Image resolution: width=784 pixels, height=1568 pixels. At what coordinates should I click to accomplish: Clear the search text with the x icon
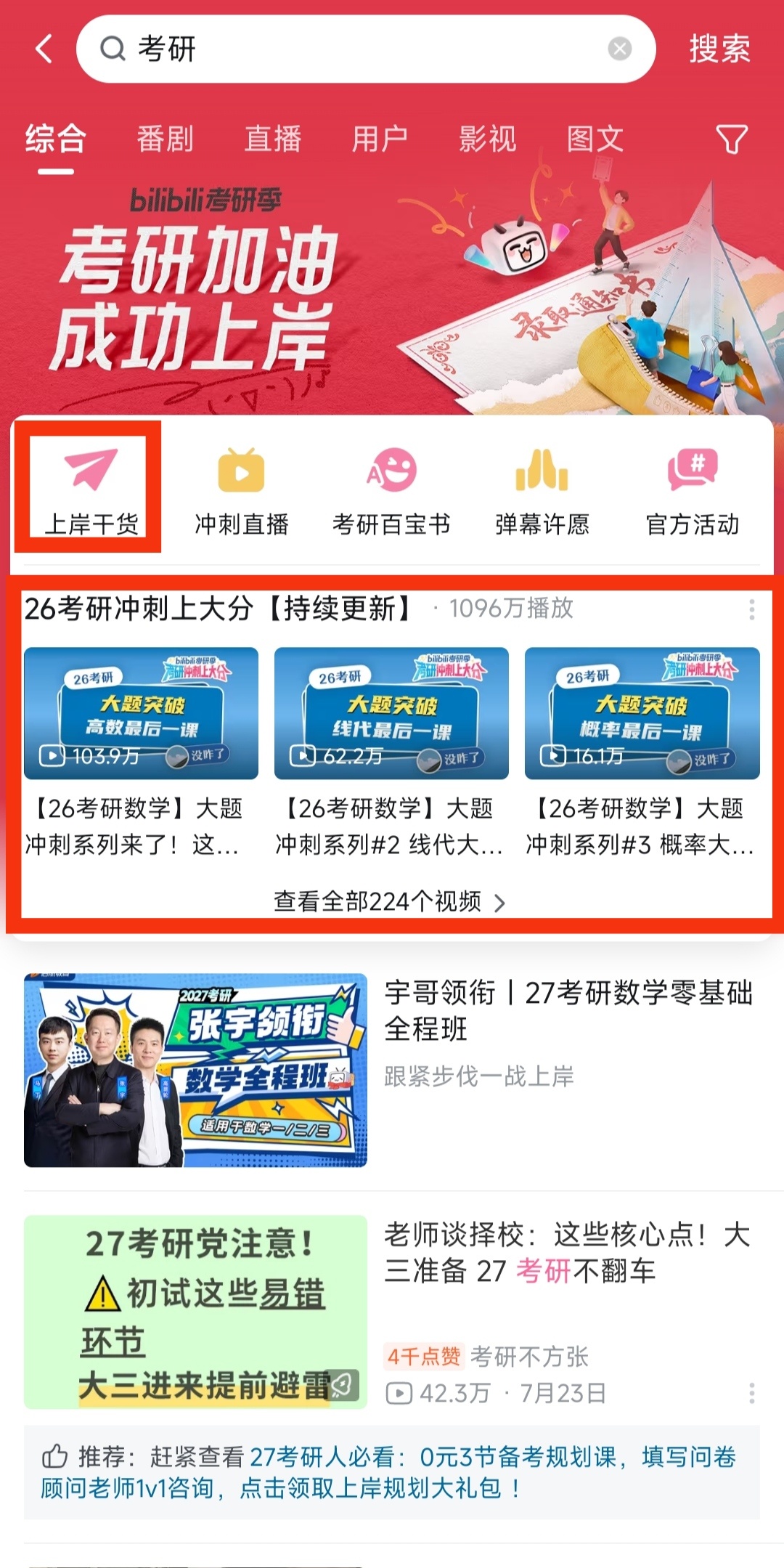click(618, 48)
